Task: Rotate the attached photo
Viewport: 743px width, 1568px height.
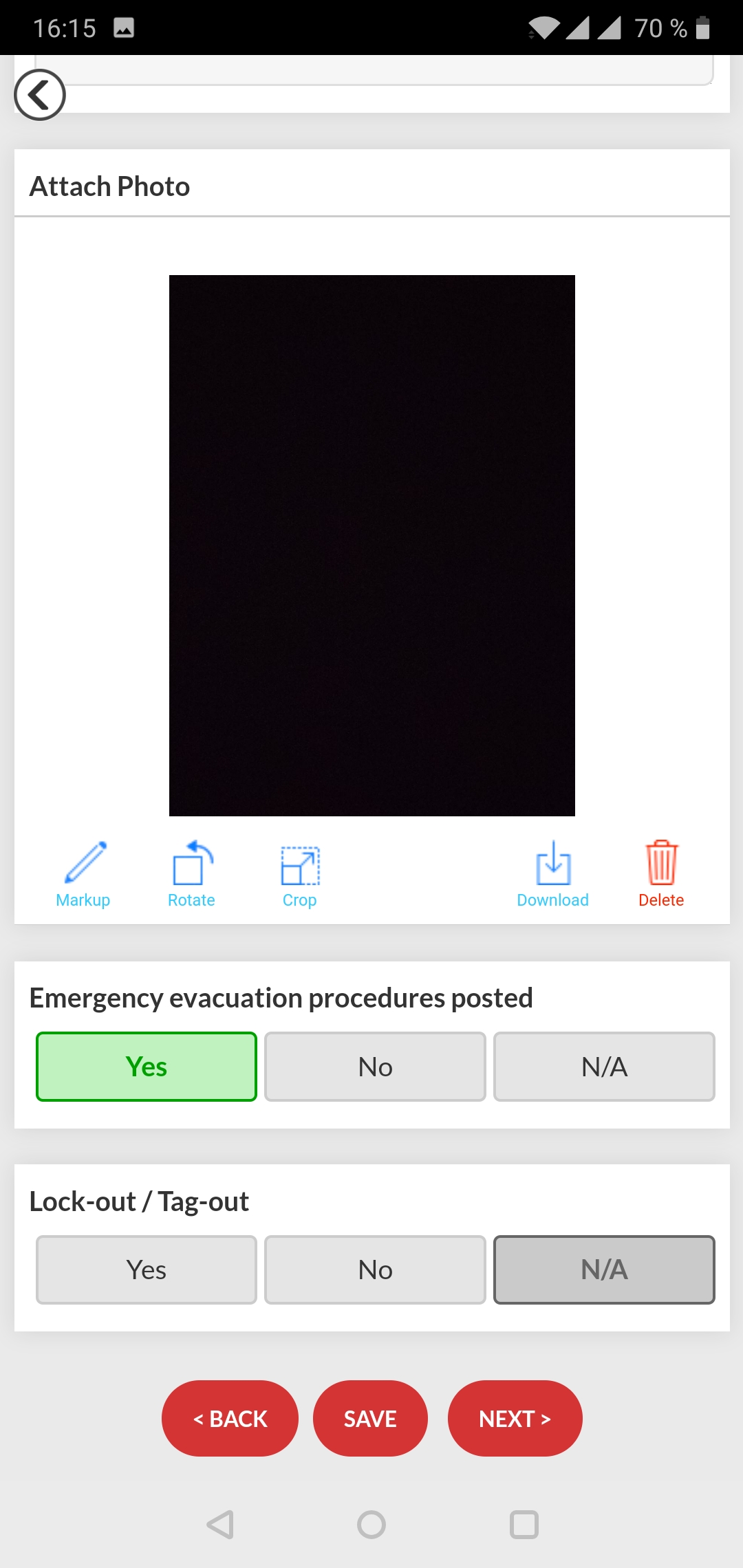Action: pyautogui.click(x=192, y=873)
